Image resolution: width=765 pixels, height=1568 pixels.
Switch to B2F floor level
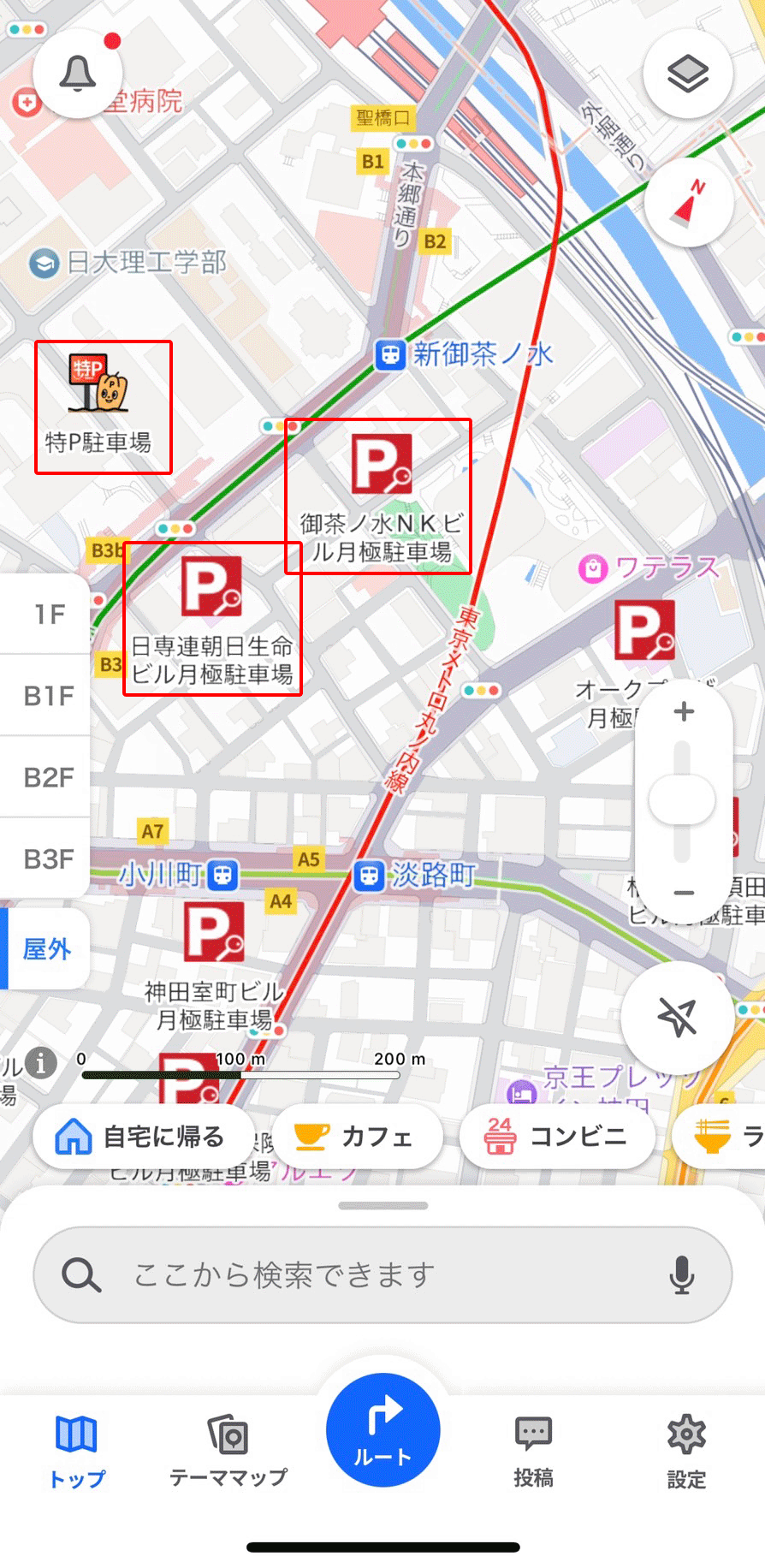click(49, 776)
